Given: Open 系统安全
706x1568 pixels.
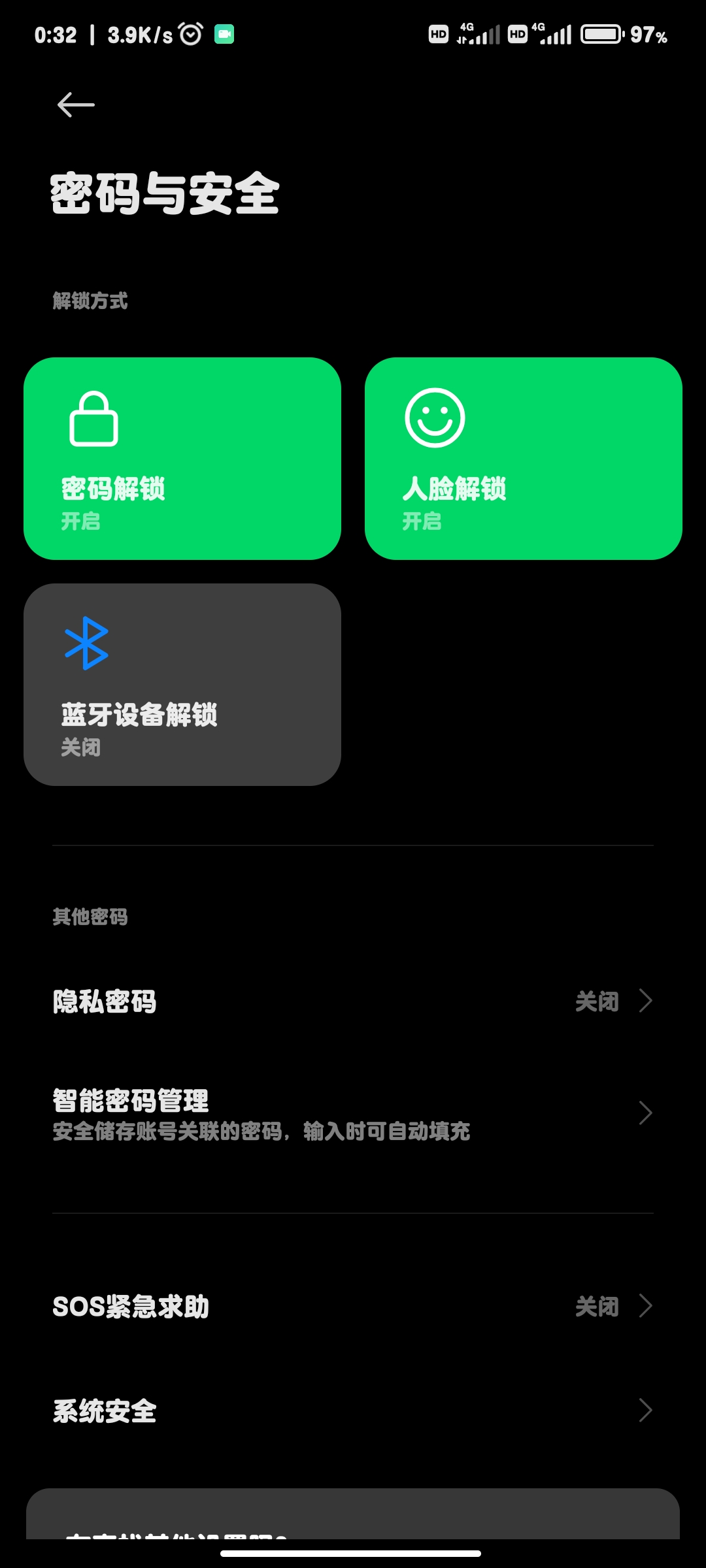Looking at the screenshot, I should (353, 1411).
